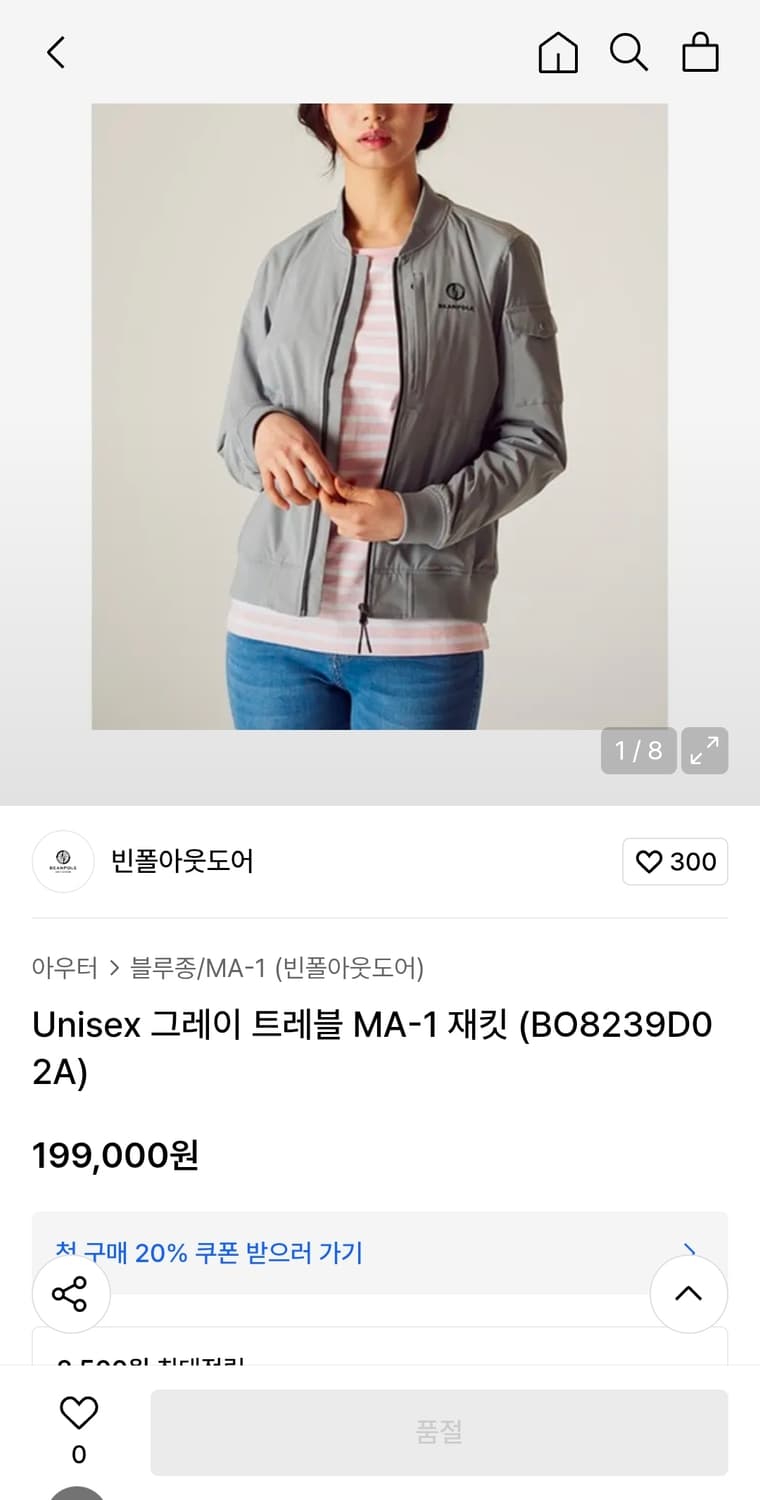Click the 1/8 image counter
The width and height of the screenshot is (760, 1500).
(x=638, y=749)
